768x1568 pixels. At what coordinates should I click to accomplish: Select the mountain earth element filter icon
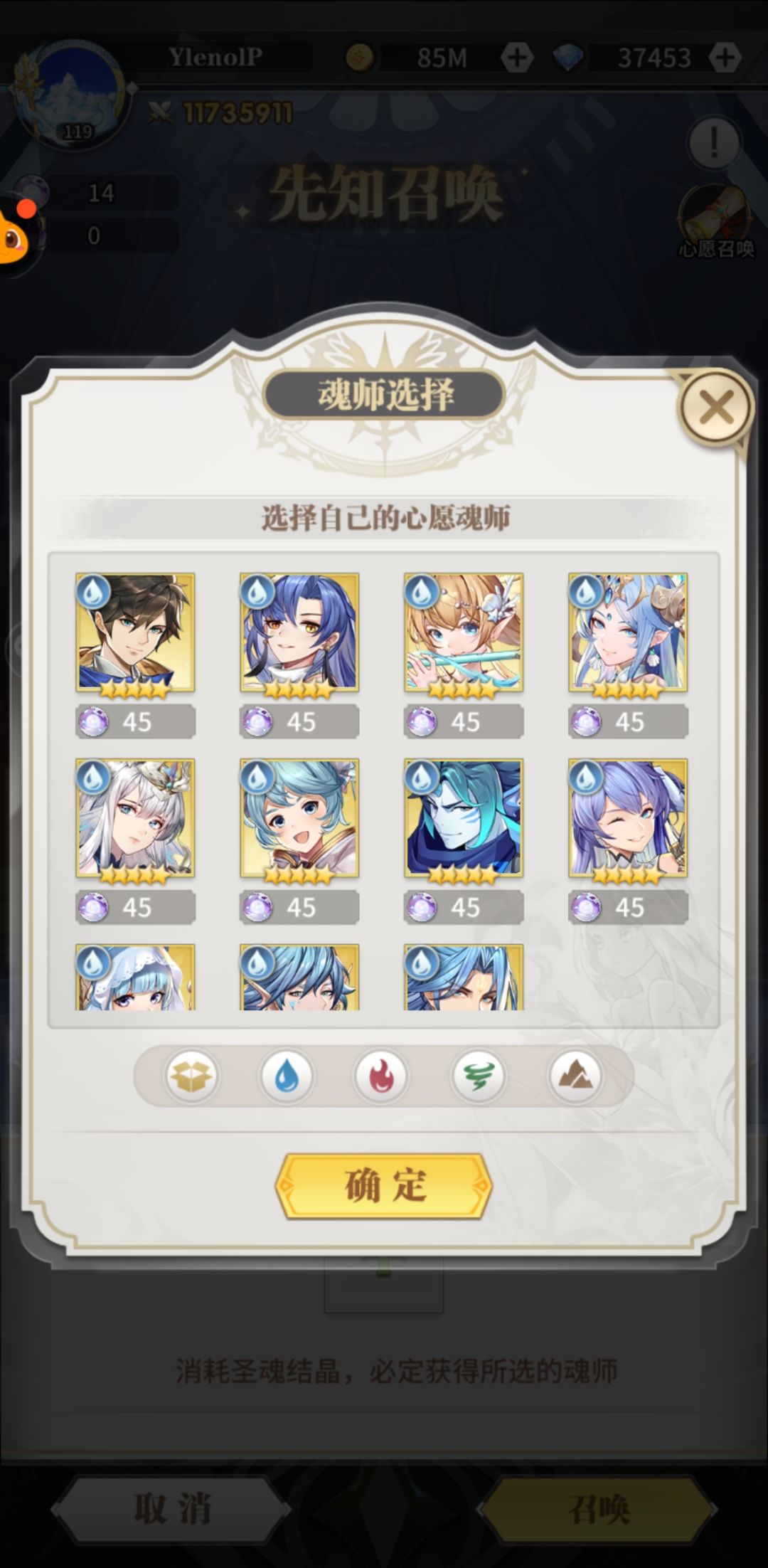tap(576, 1076)
